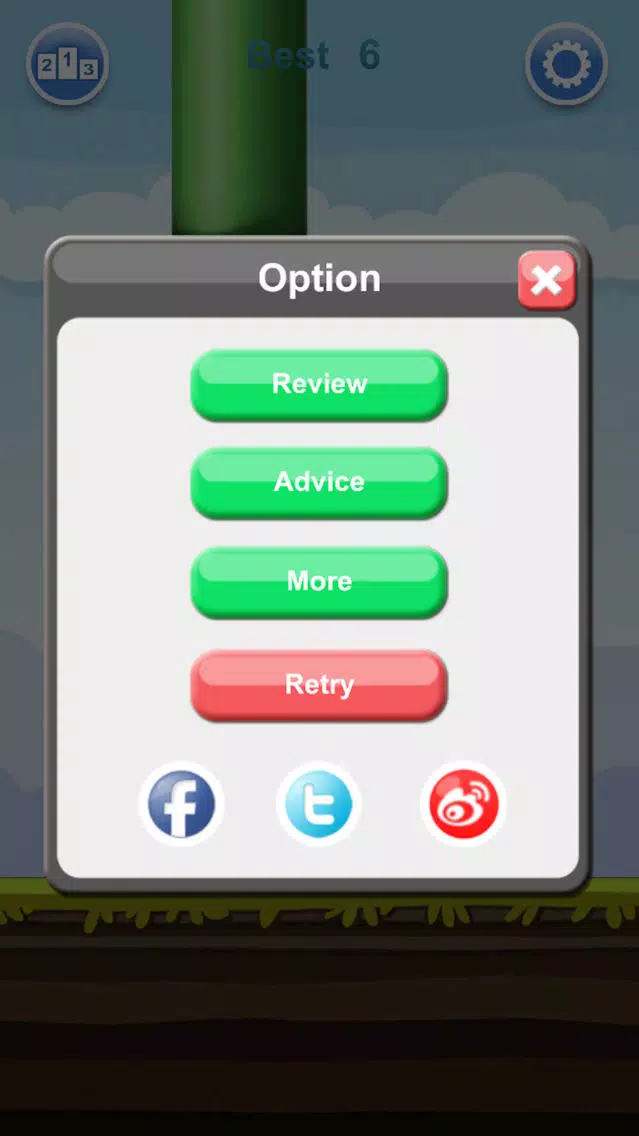Share via the Twitter icon
This screenshot has width=639, height=1136.
(x=318, y=804)
